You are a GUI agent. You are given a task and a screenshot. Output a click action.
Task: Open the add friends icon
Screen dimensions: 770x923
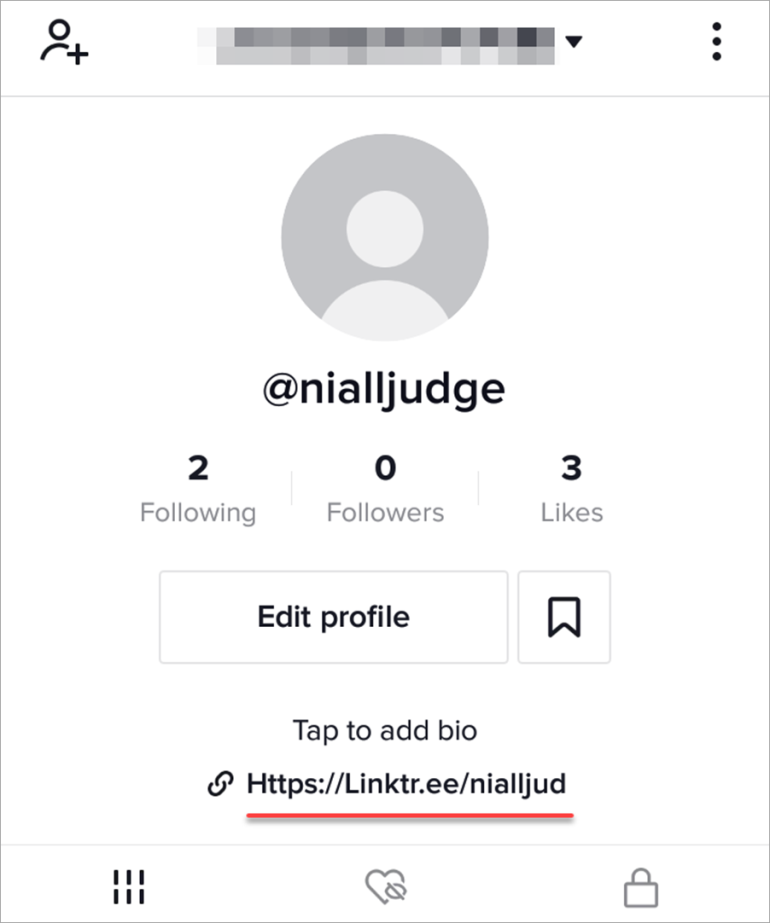click(x=64, y=43)
